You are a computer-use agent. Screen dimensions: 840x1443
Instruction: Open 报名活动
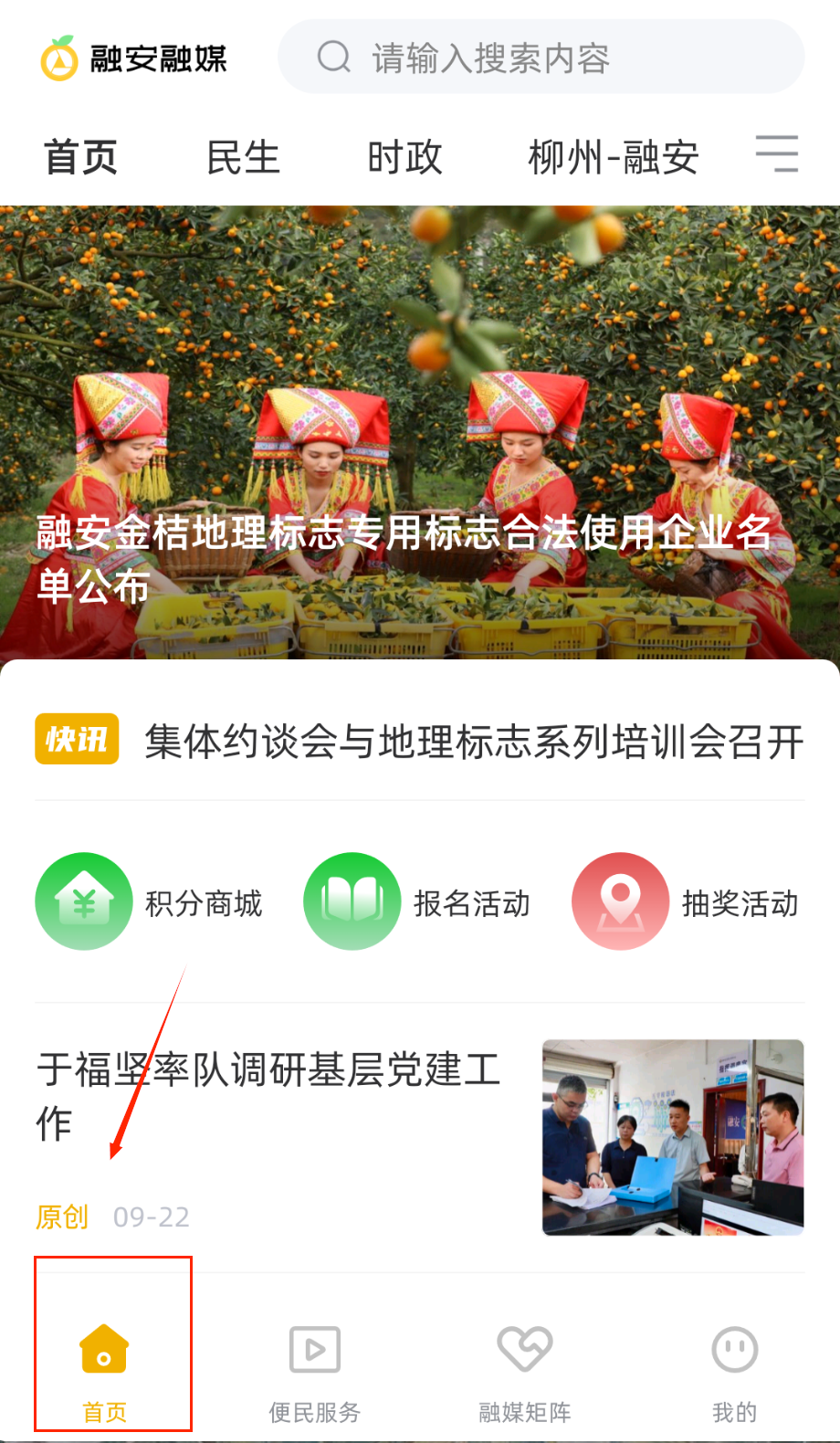tap(417, 902)
